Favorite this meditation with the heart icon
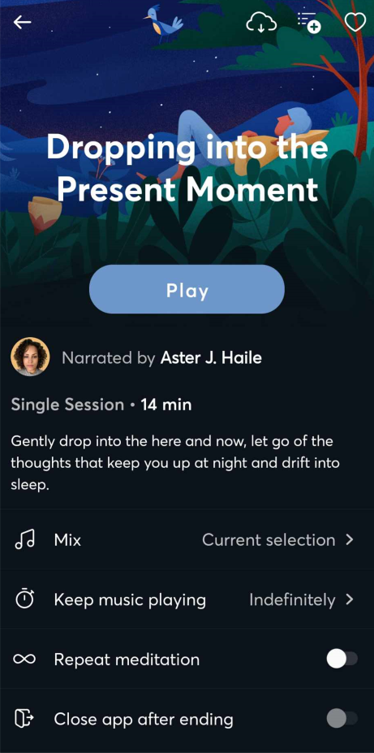This screenshot has height=753, width=374. coord(355,22)
